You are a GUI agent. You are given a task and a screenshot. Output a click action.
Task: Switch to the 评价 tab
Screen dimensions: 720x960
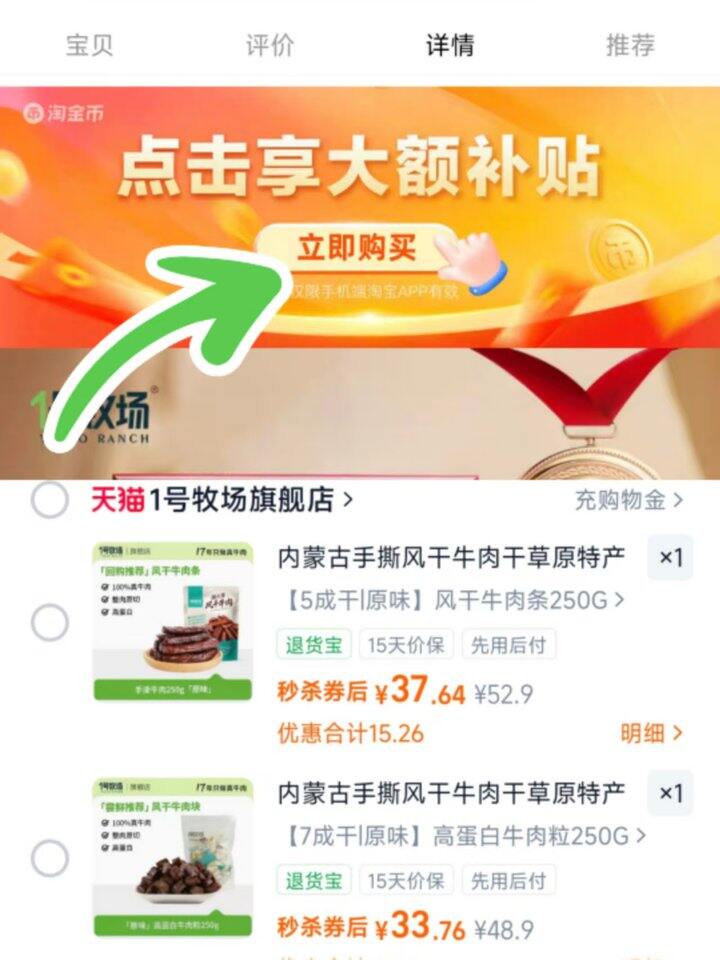[x=270, y=45]
